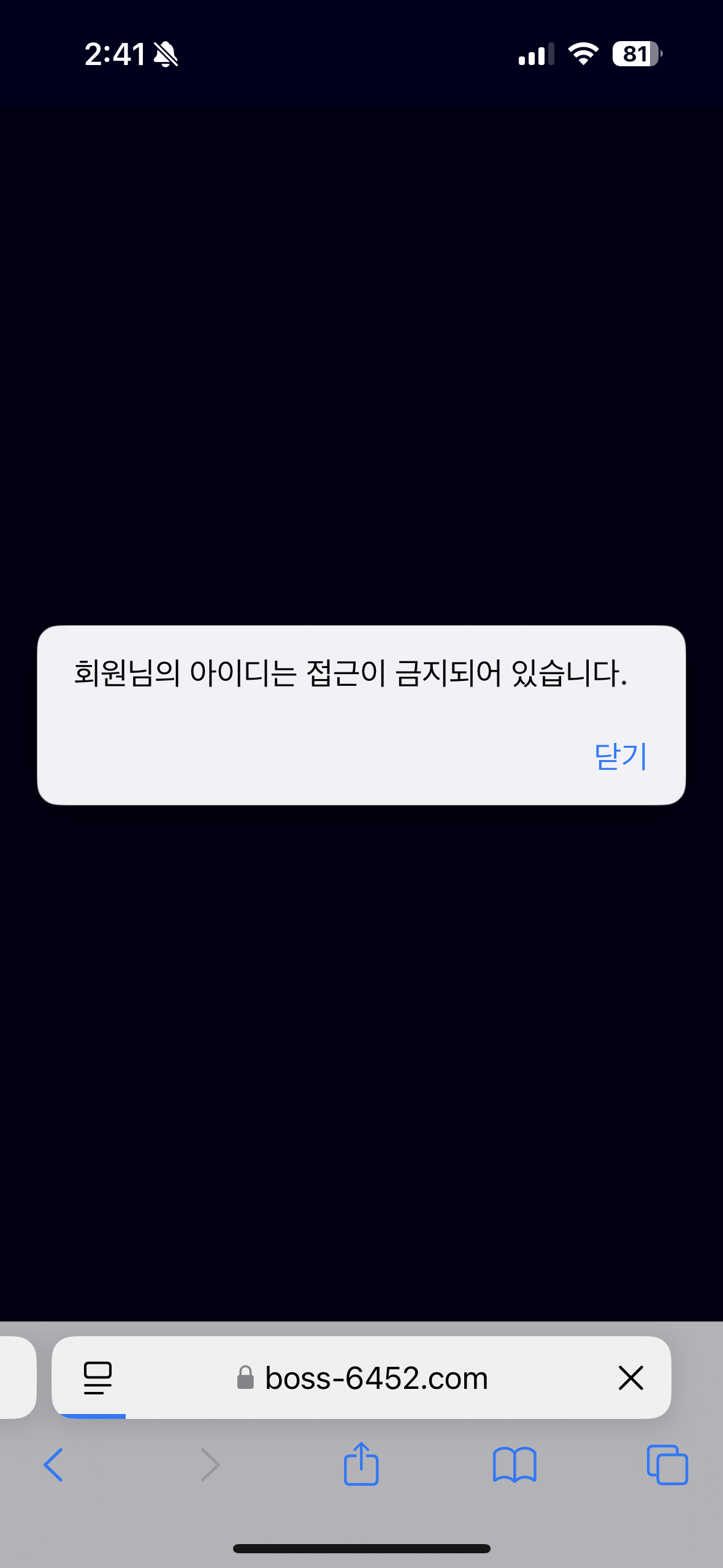Tap the boss-6452.com address bar
723x1568 pixels.
362,1377
